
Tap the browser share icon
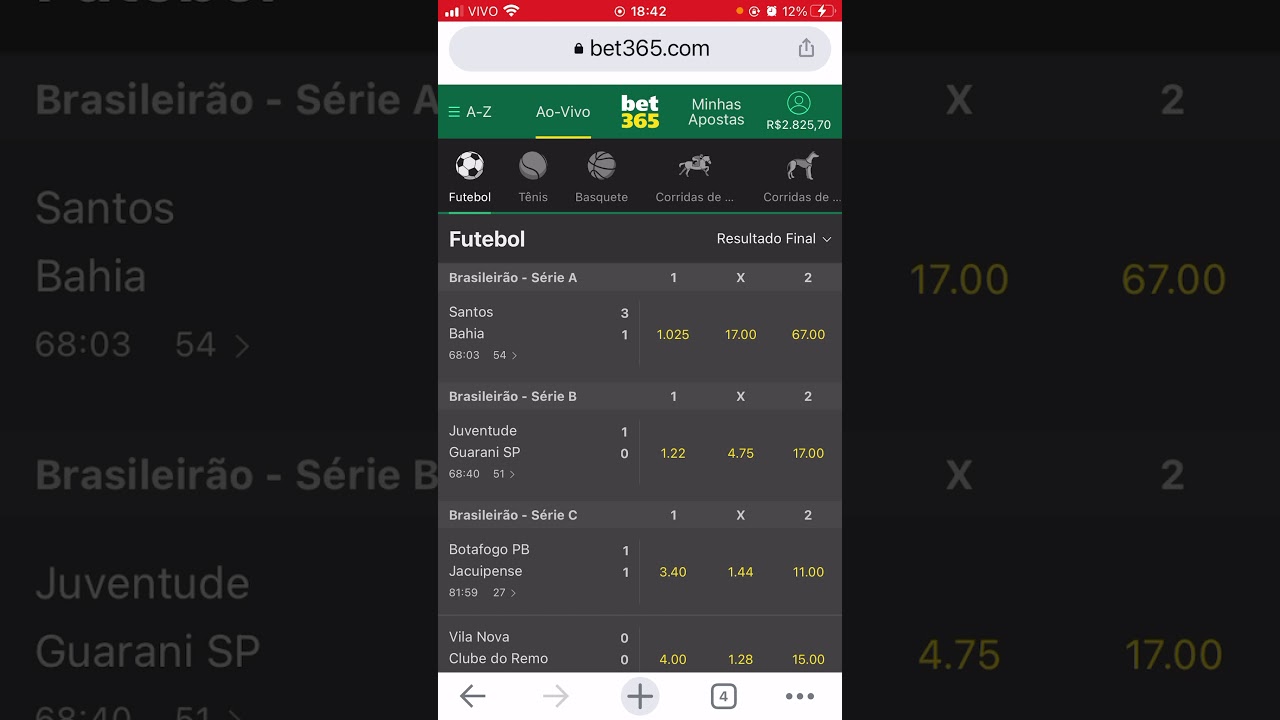pyautogui.click(x=806, y=48)
